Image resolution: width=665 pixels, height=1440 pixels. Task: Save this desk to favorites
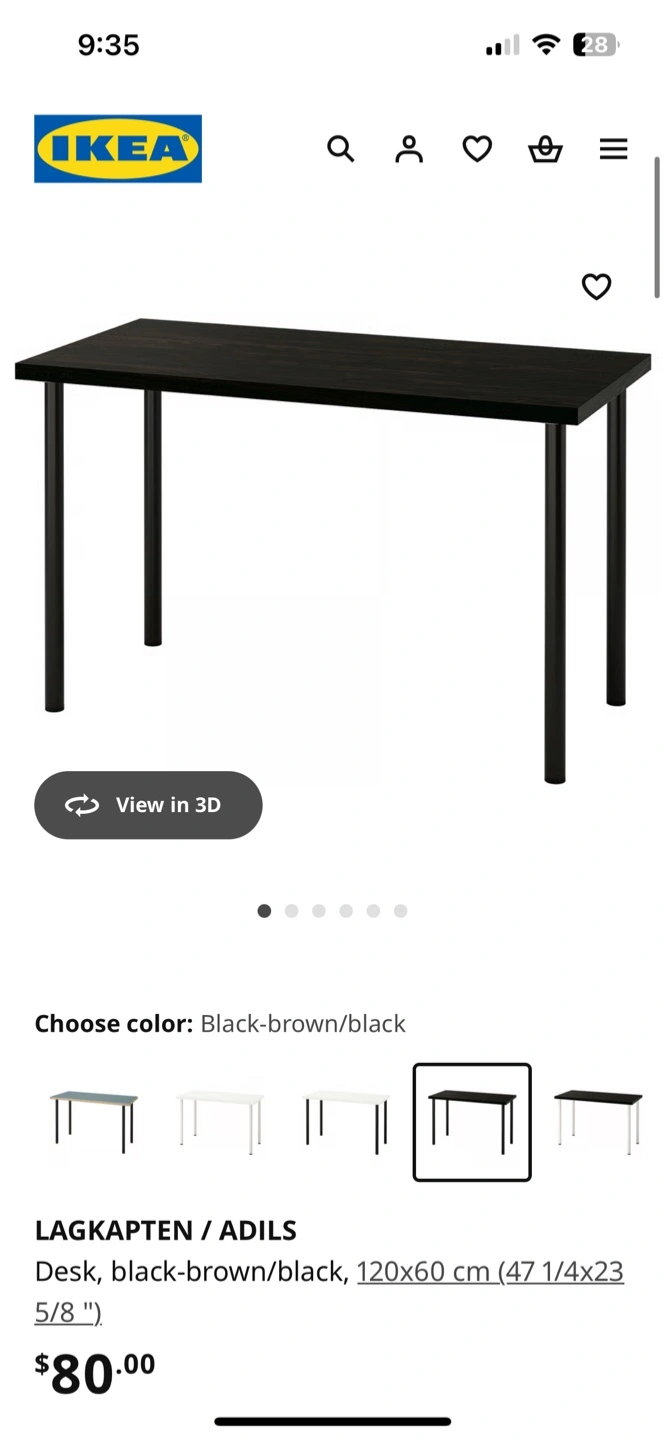(596, 287)
